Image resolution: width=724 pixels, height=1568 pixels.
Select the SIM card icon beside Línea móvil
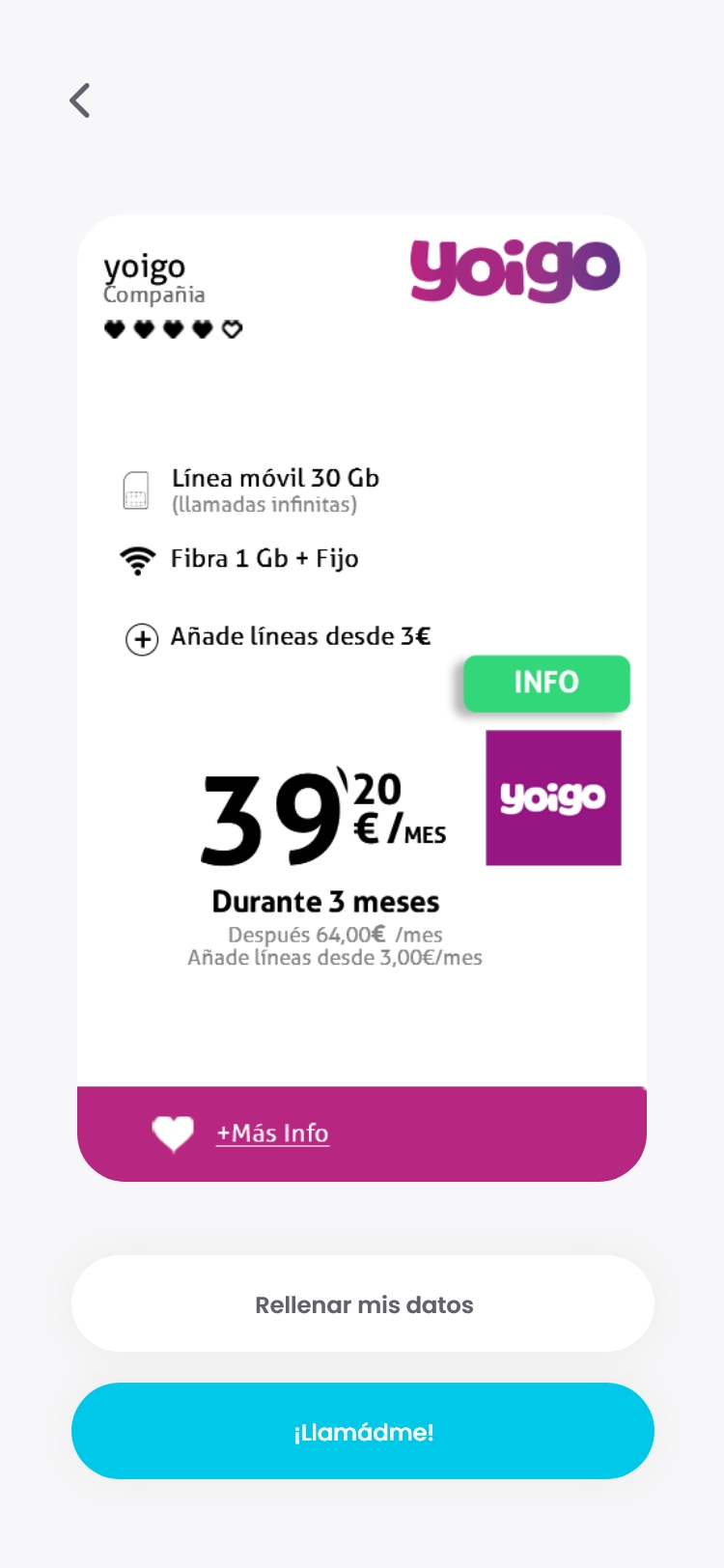(138, 490)
